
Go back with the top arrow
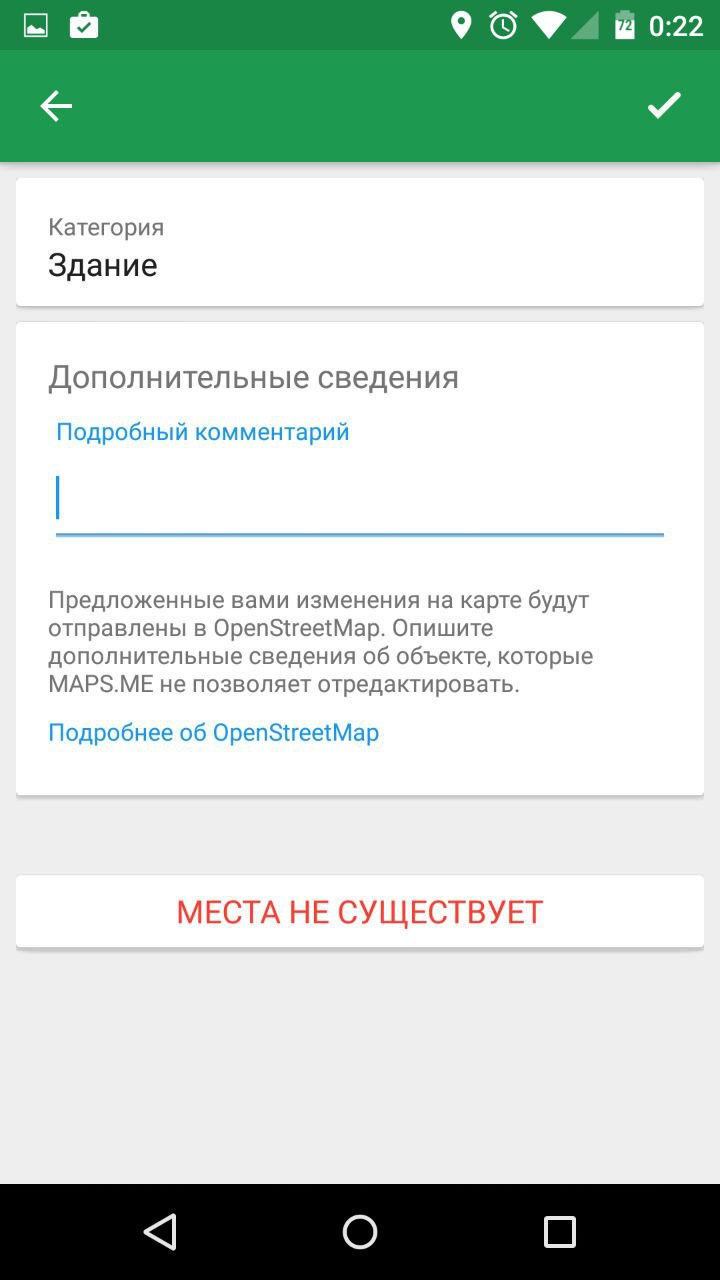point(56,106)
